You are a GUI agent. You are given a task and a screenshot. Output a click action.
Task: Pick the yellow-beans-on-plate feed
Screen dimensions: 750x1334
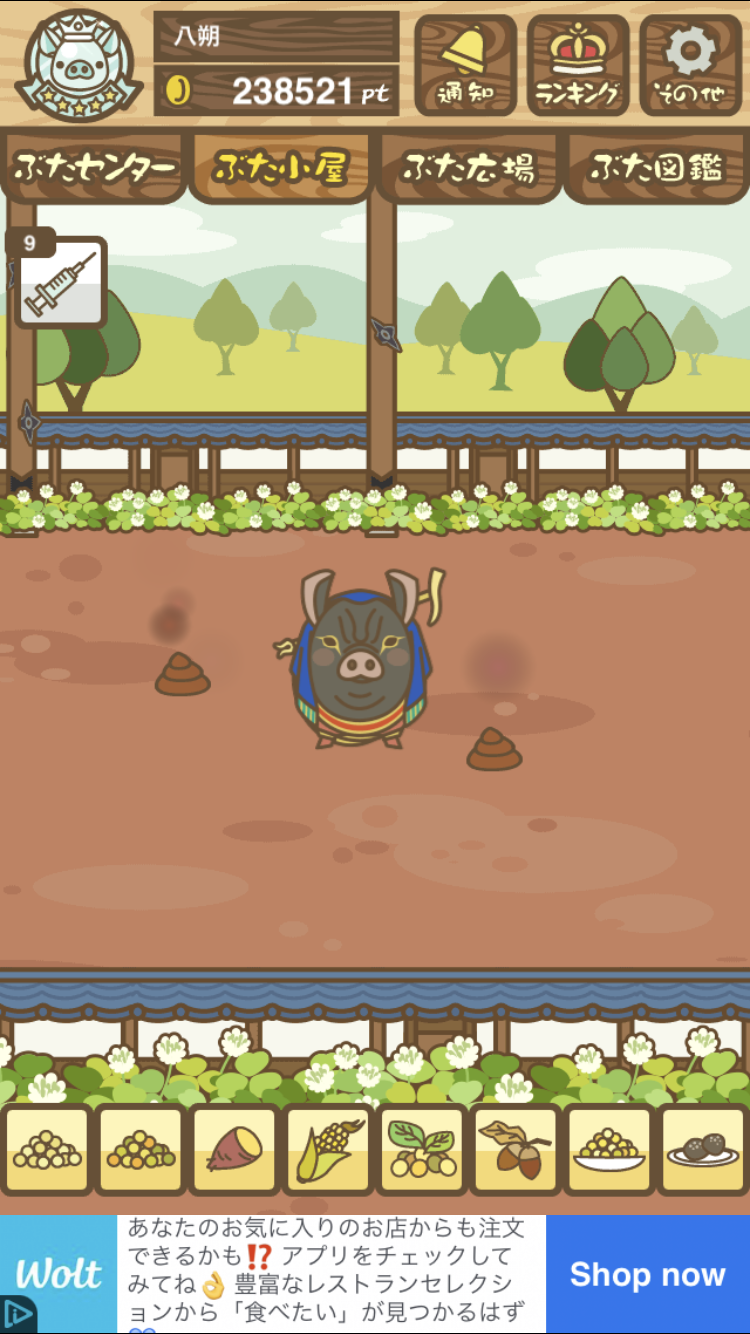pyautogui.click(x=609, y=1150)
